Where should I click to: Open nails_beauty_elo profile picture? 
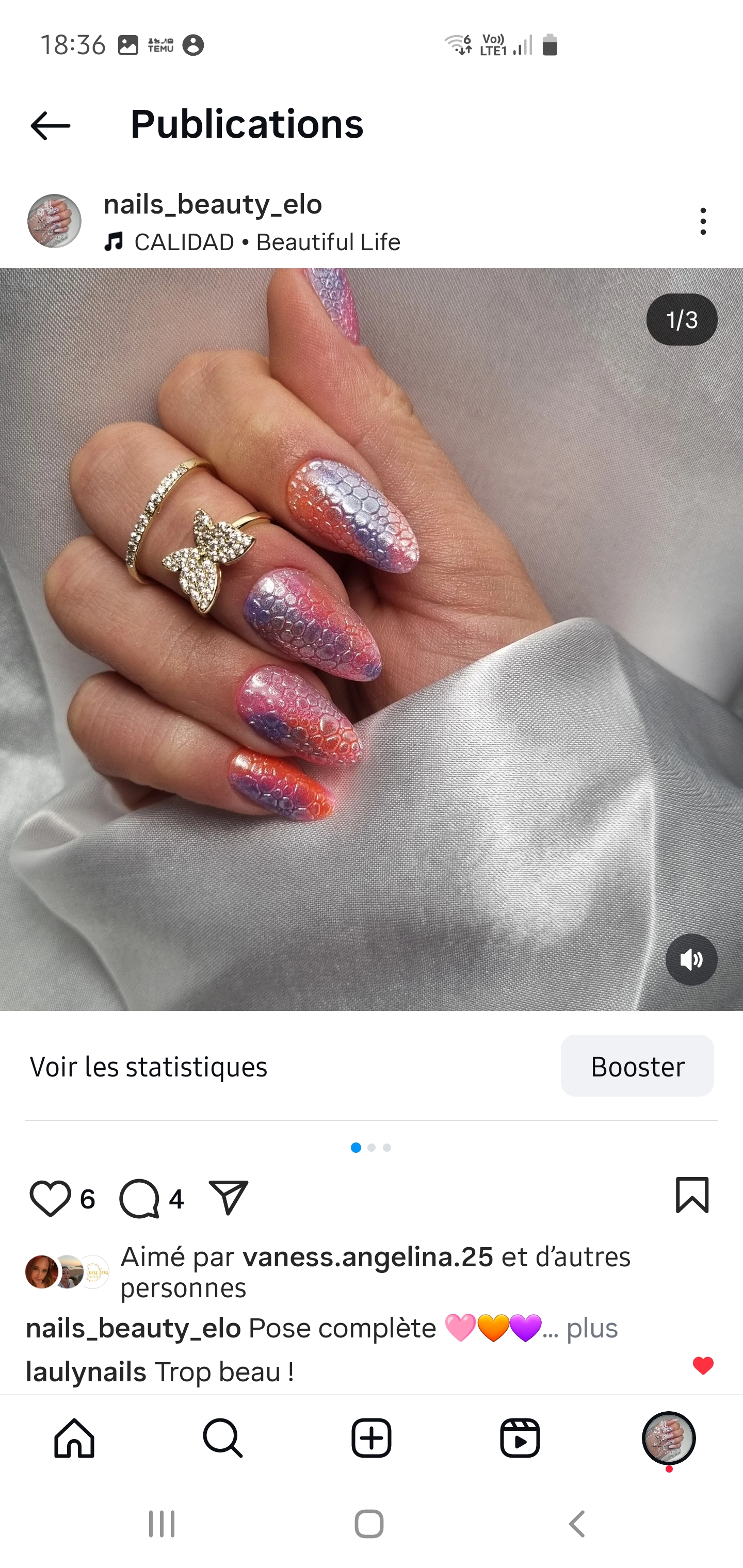pos(54,221)
